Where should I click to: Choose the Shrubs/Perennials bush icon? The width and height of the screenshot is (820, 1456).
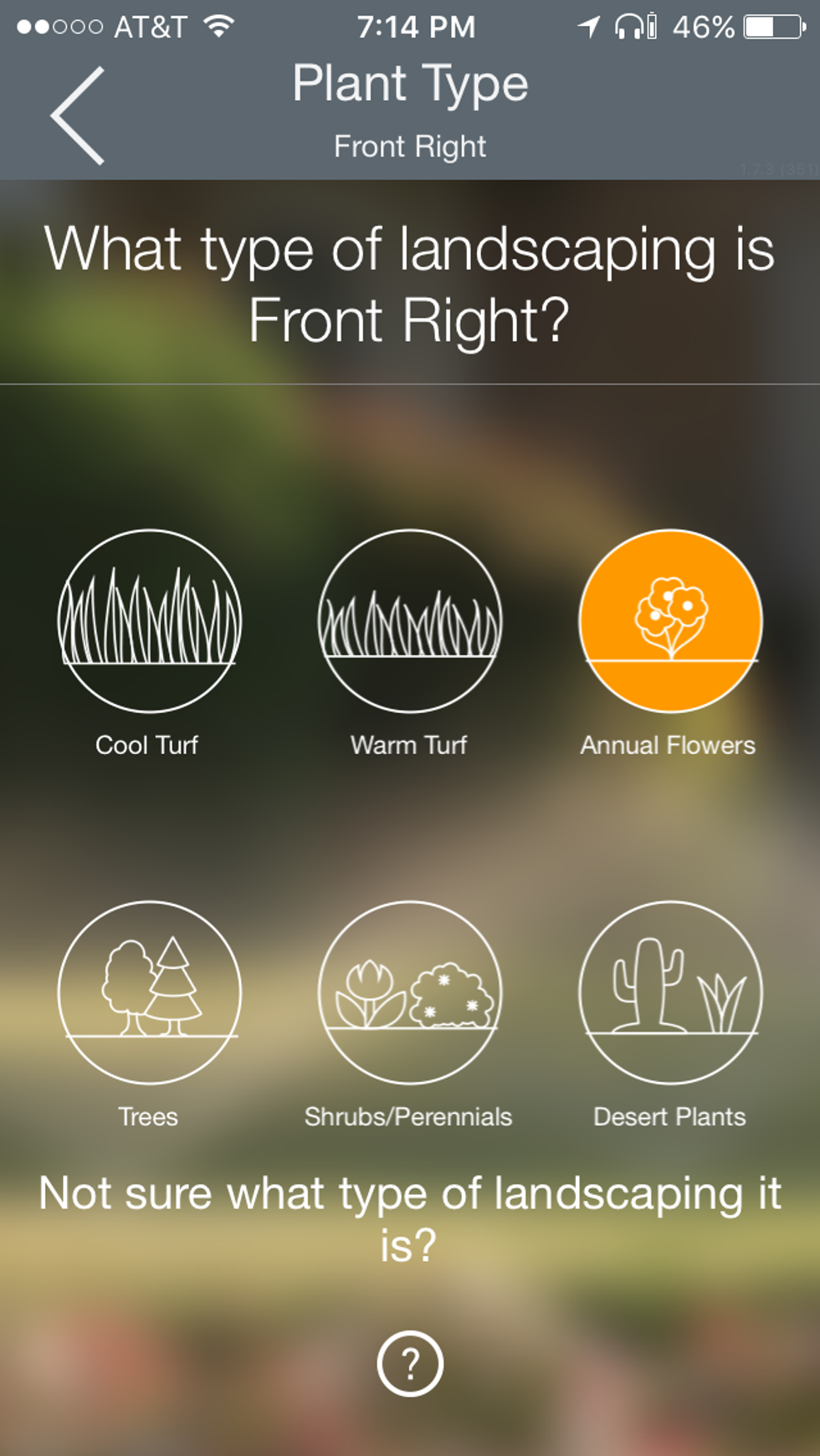(x=409, y=992)
